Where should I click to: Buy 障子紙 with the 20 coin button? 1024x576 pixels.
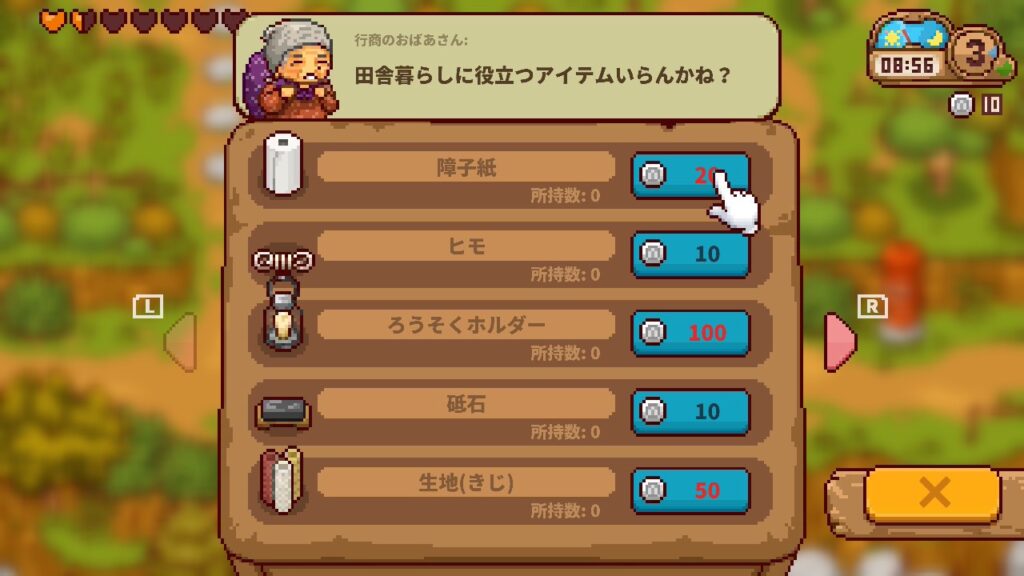click(x=689, y=175)
